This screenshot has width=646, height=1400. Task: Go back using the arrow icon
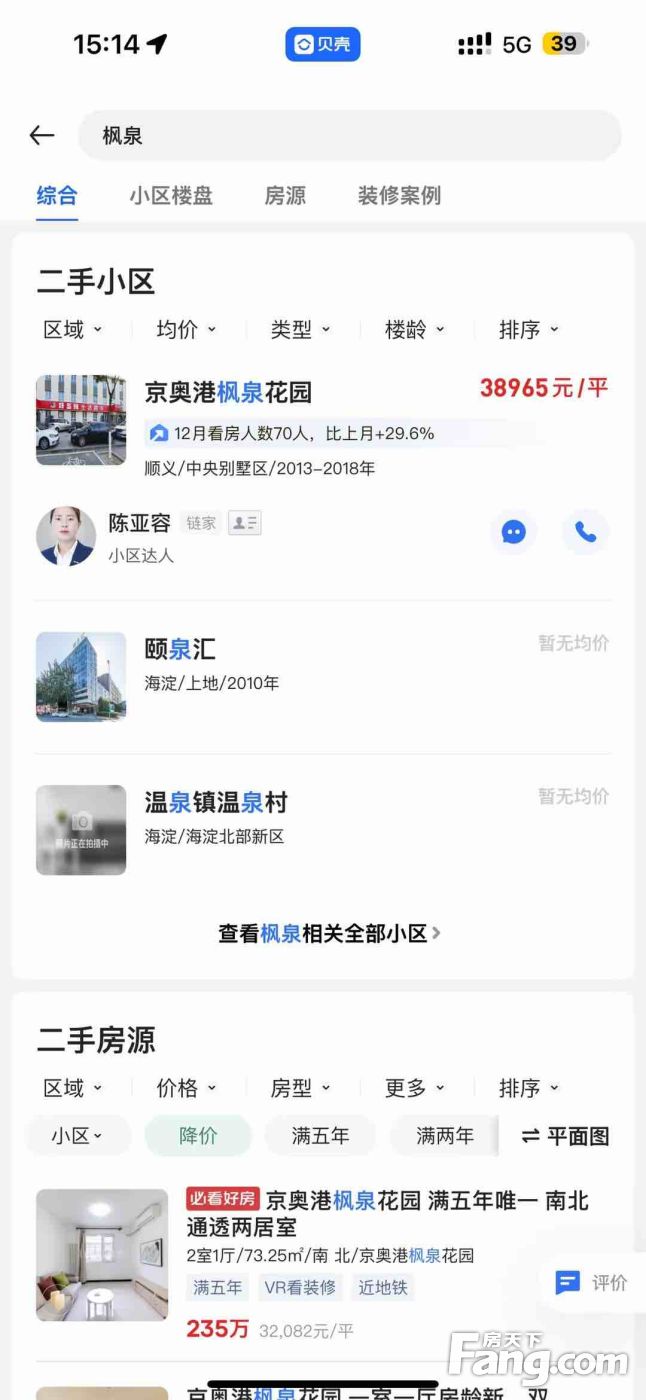pos(42,136)
